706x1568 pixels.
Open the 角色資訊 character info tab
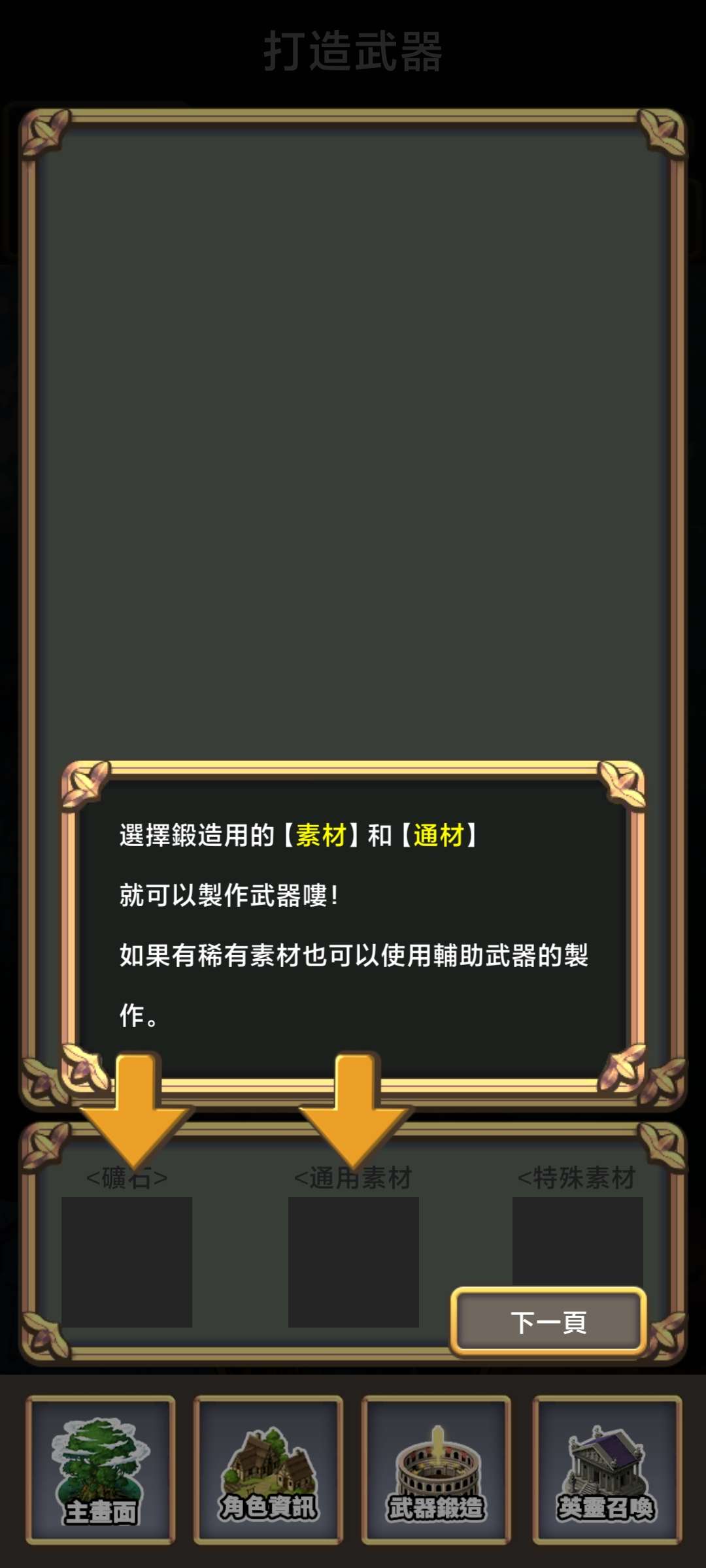[269, 1470]
